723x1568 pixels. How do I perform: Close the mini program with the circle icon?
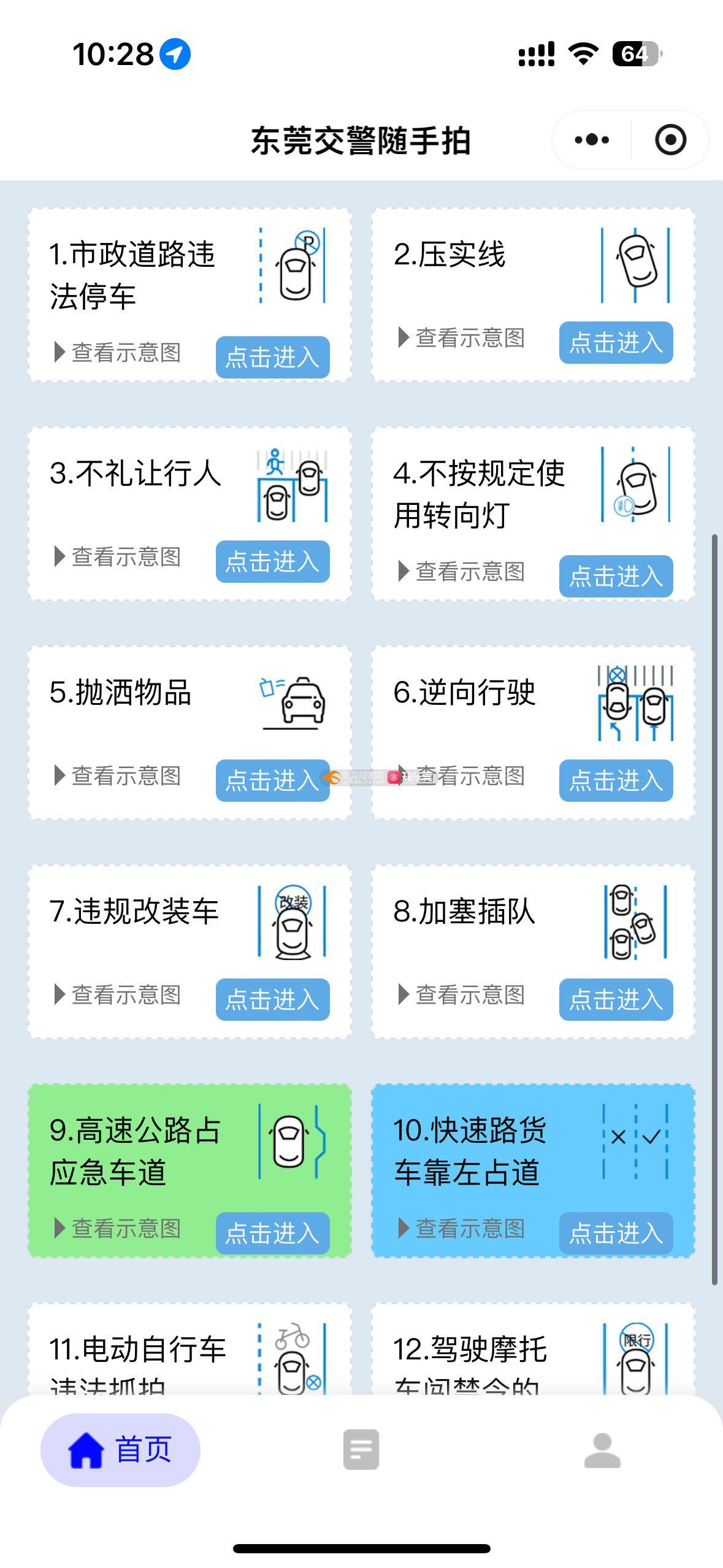point(670,140)
